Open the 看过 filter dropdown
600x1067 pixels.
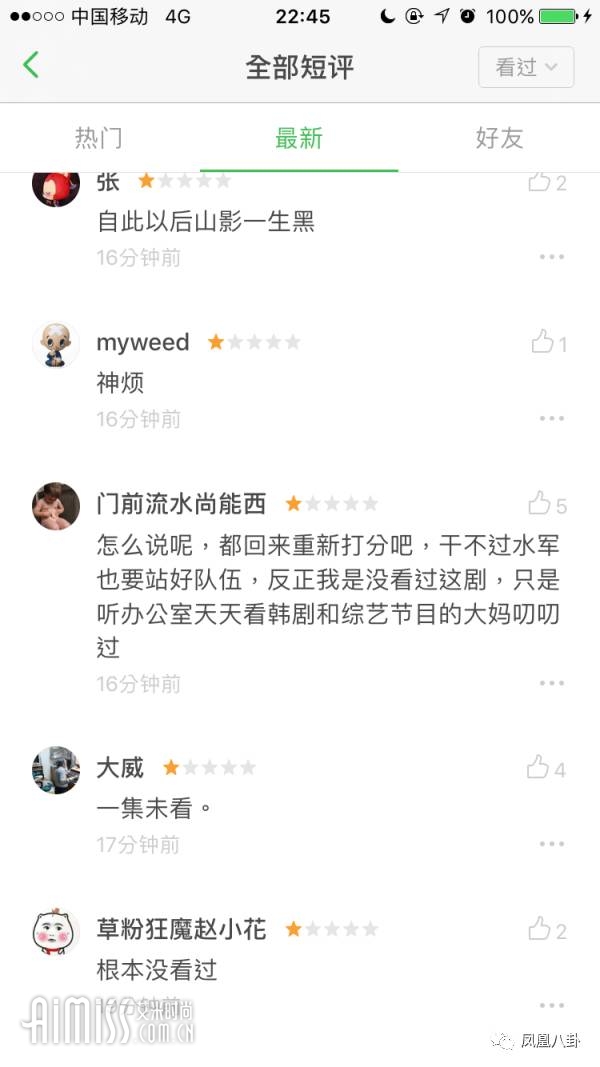tap(526, 68)
